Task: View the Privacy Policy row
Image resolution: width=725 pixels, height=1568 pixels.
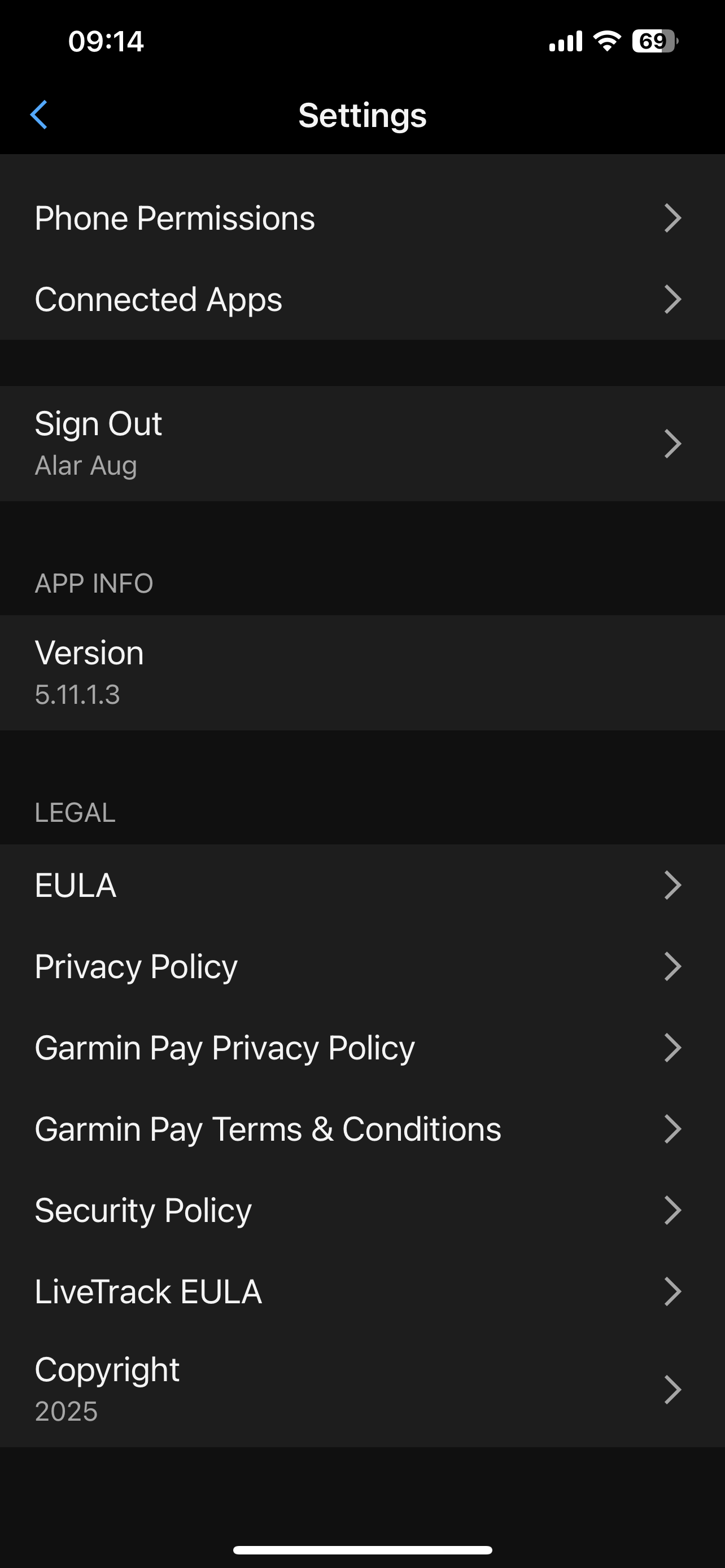Action: click(x=362, y=967)
